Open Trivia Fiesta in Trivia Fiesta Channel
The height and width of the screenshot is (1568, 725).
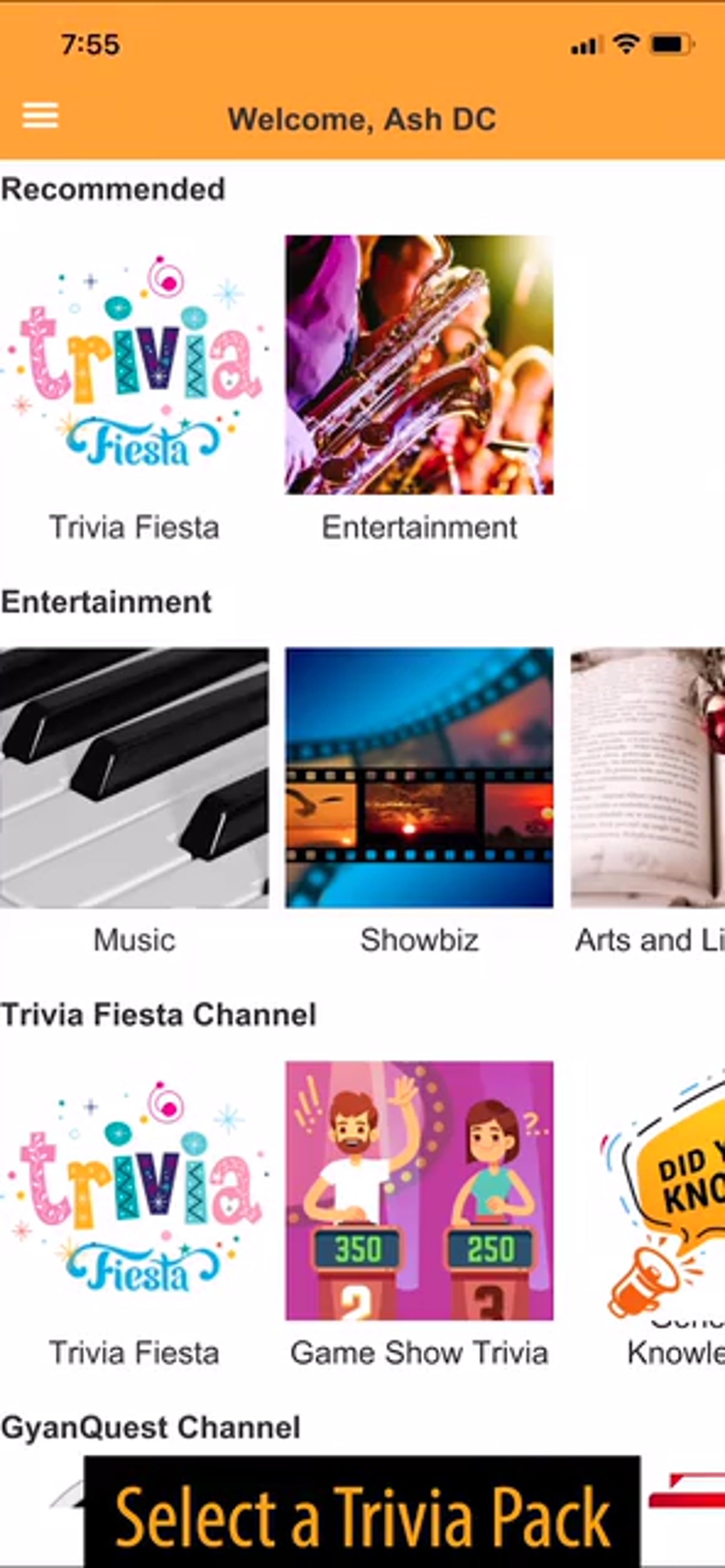134,1190
